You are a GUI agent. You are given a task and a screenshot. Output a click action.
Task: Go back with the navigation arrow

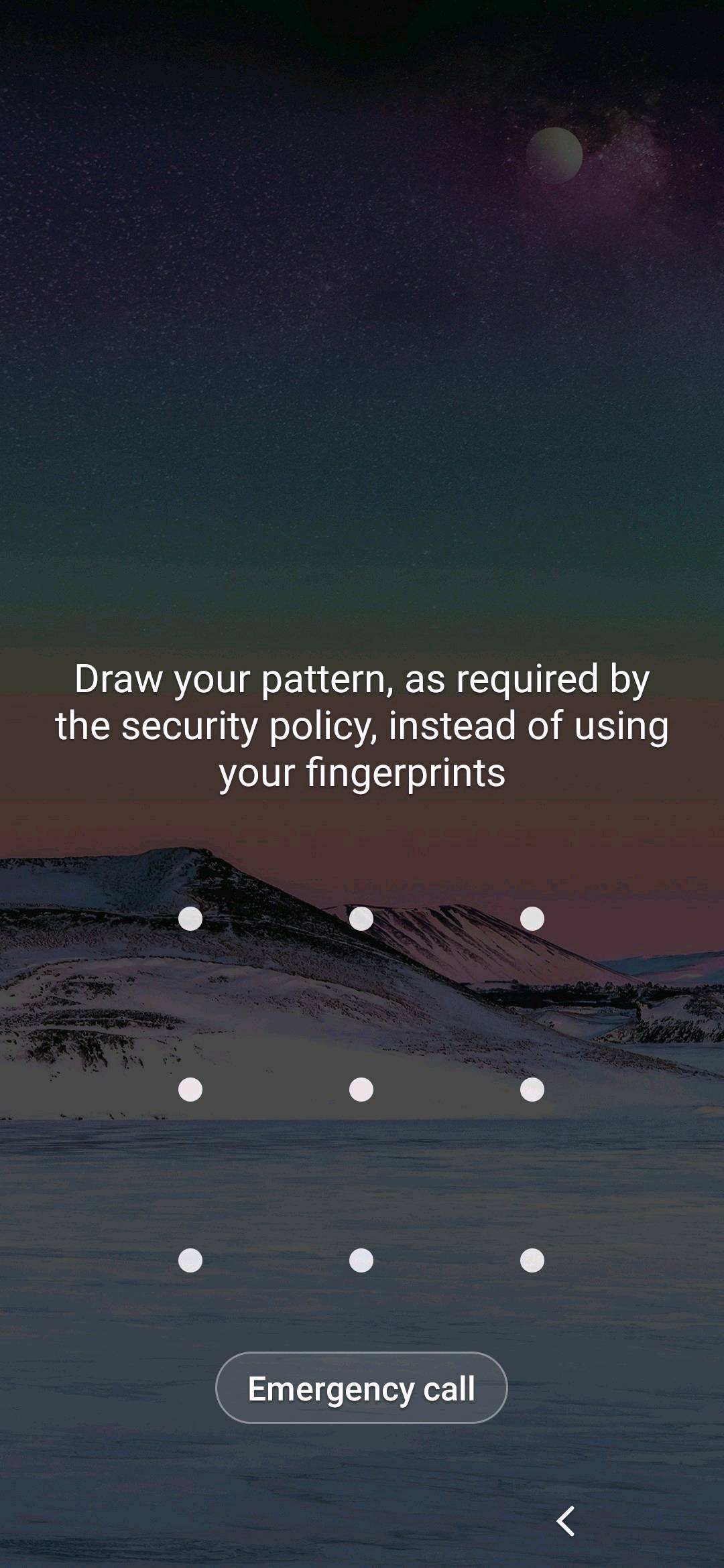(566, 1520)
